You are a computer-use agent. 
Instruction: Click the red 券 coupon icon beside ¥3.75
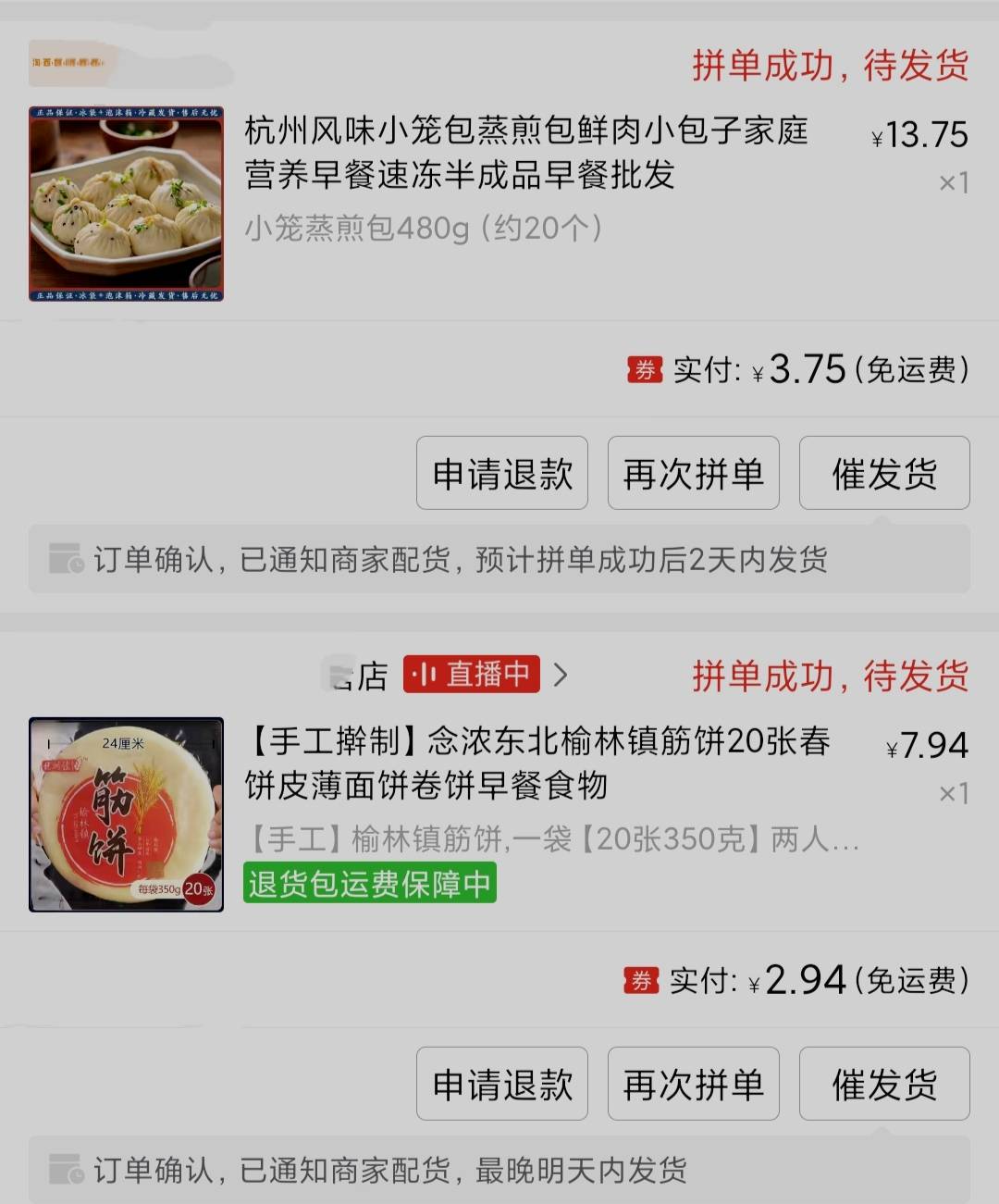pos(644,368)
